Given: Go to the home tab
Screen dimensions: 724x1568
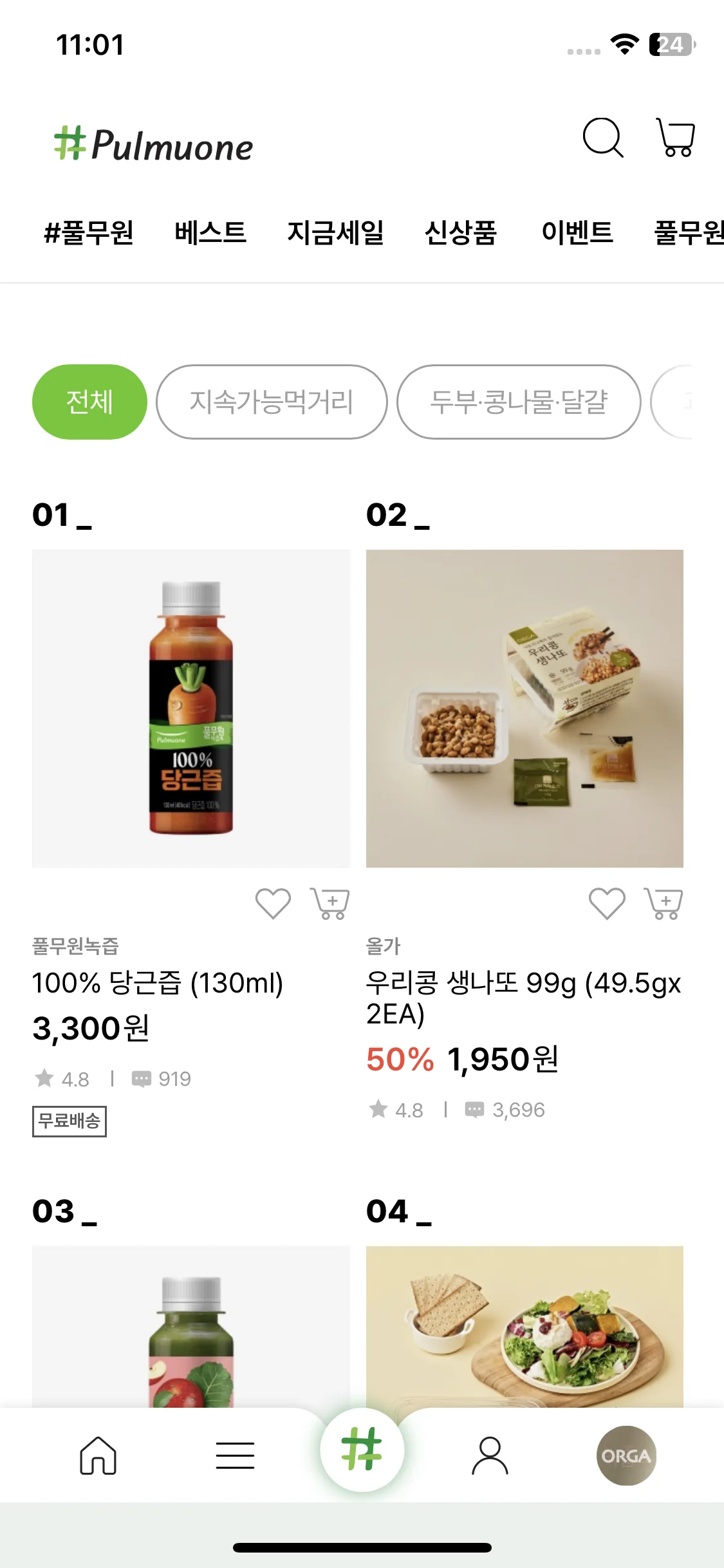Looking at the screenshot, I should pyautogui.click(x=98, y=1455).
